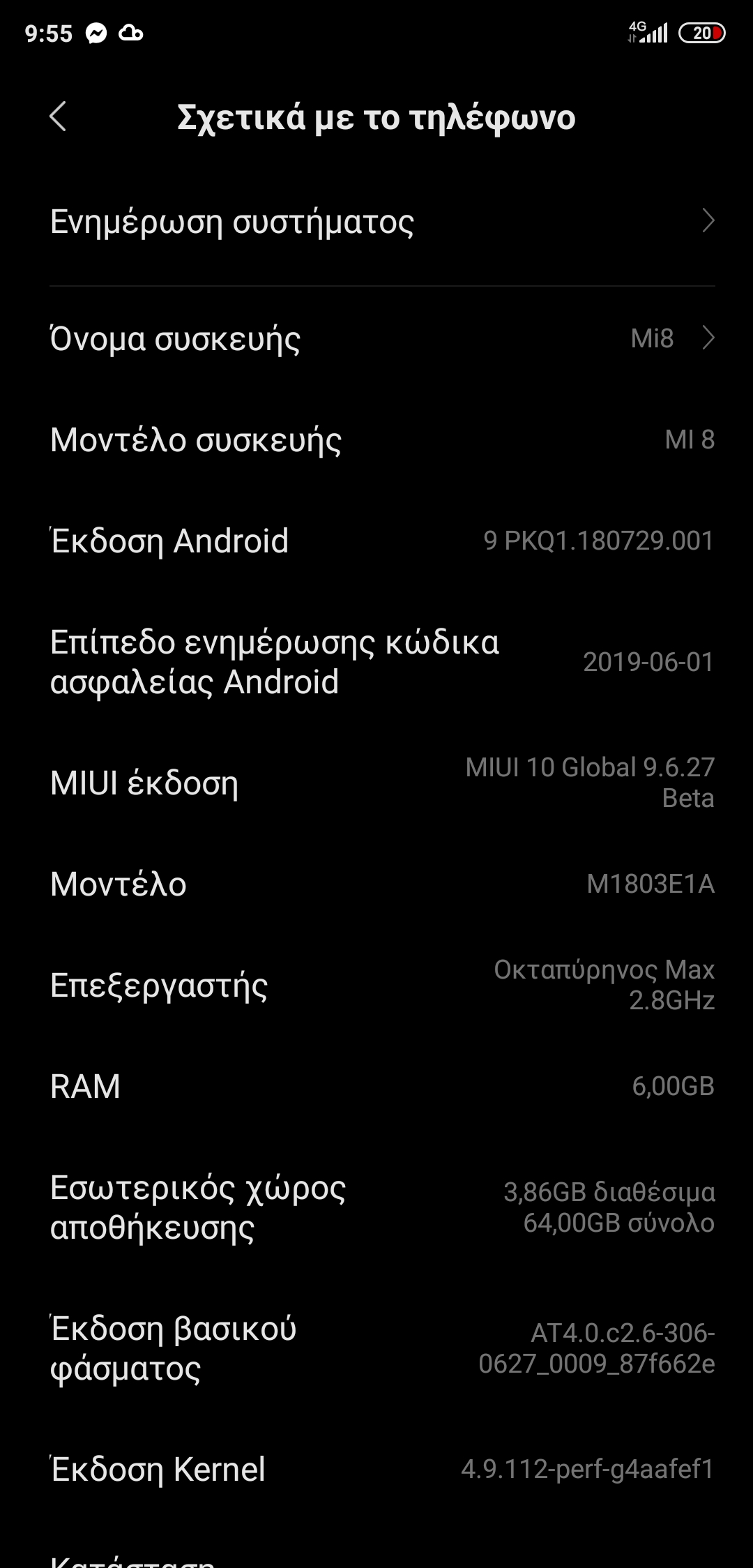The image size is (753, 1568).
Task: Tap the Επεξεργαστής row
Action: tap(376, 985)
